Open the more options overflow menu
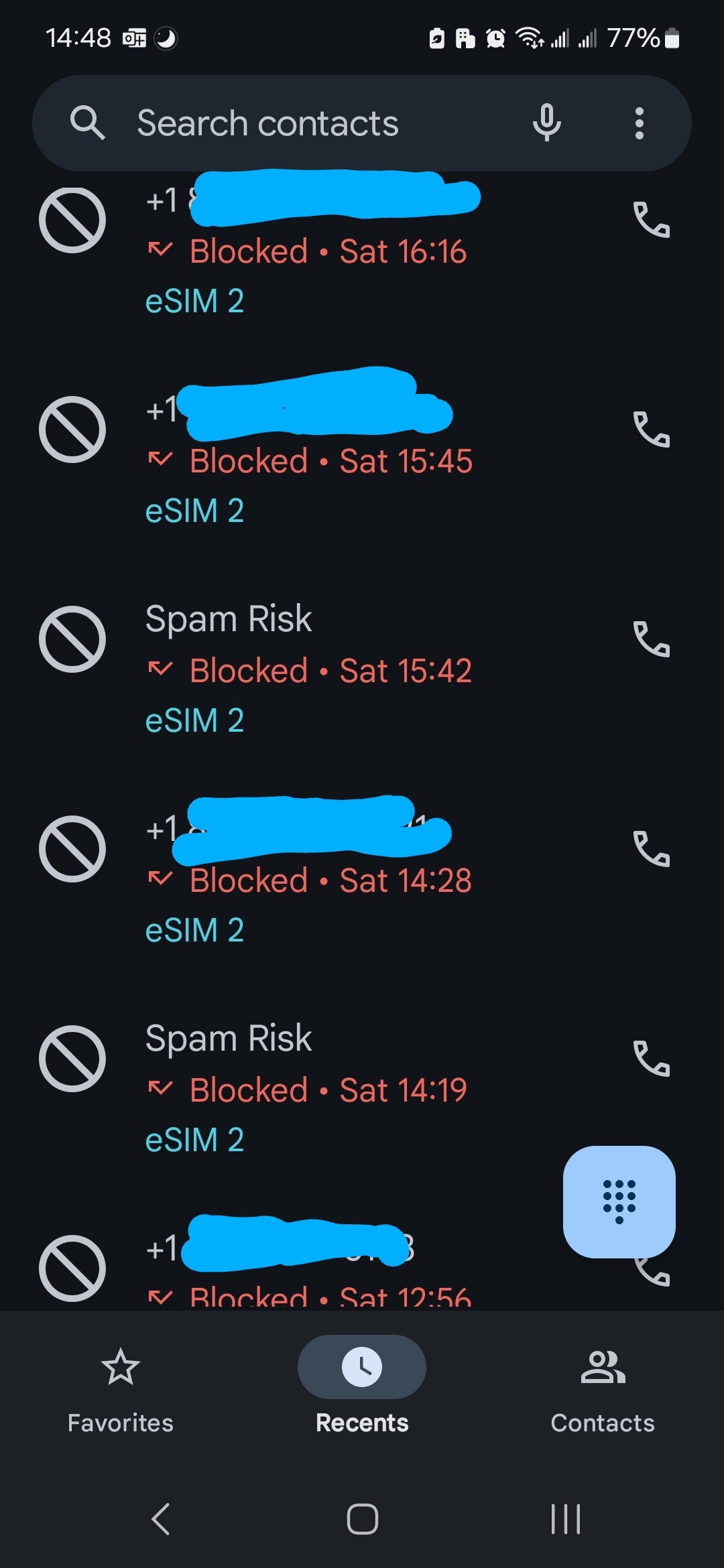Viewport: 724px width, 1568px height. point(639,123)
